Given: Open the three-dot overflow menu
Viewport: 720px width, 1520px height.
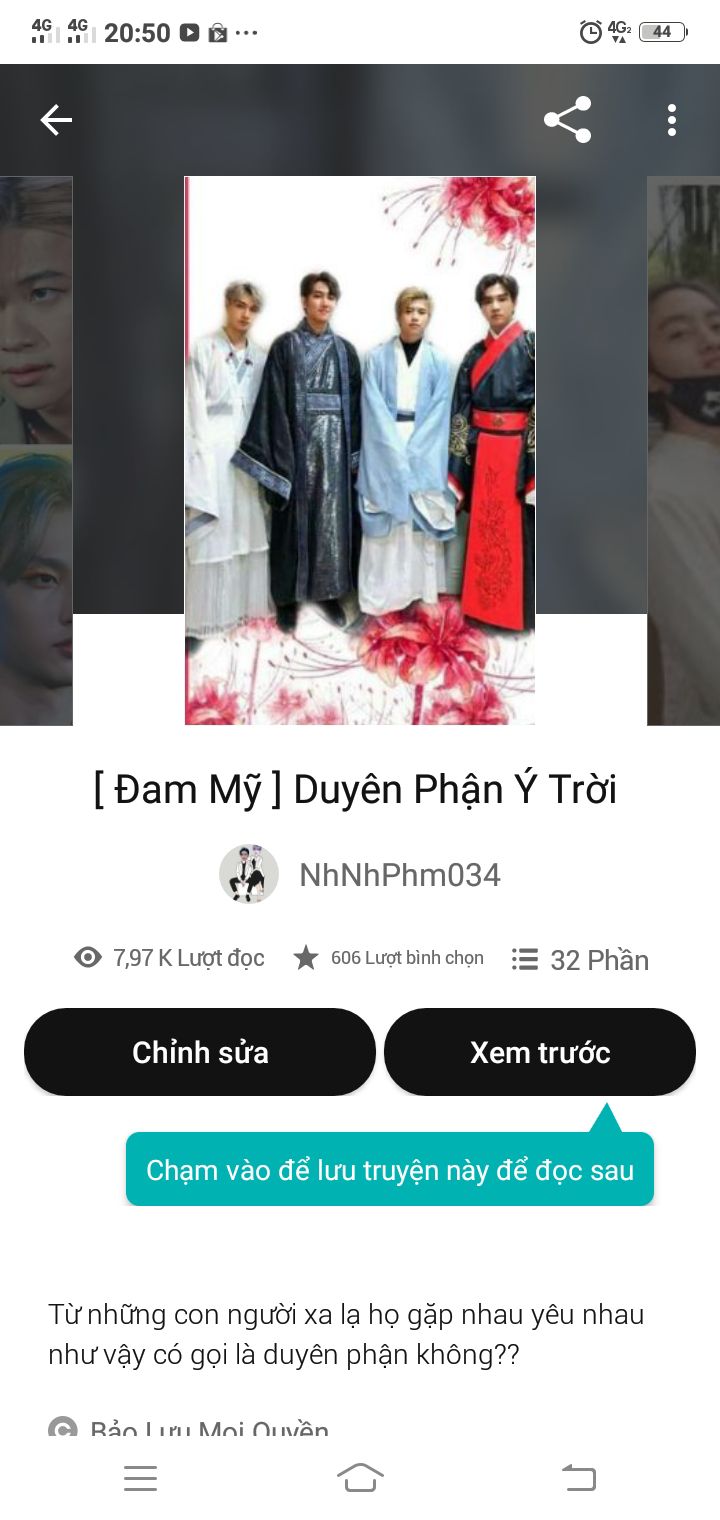Looking at the screenshot, I should 672,121.
